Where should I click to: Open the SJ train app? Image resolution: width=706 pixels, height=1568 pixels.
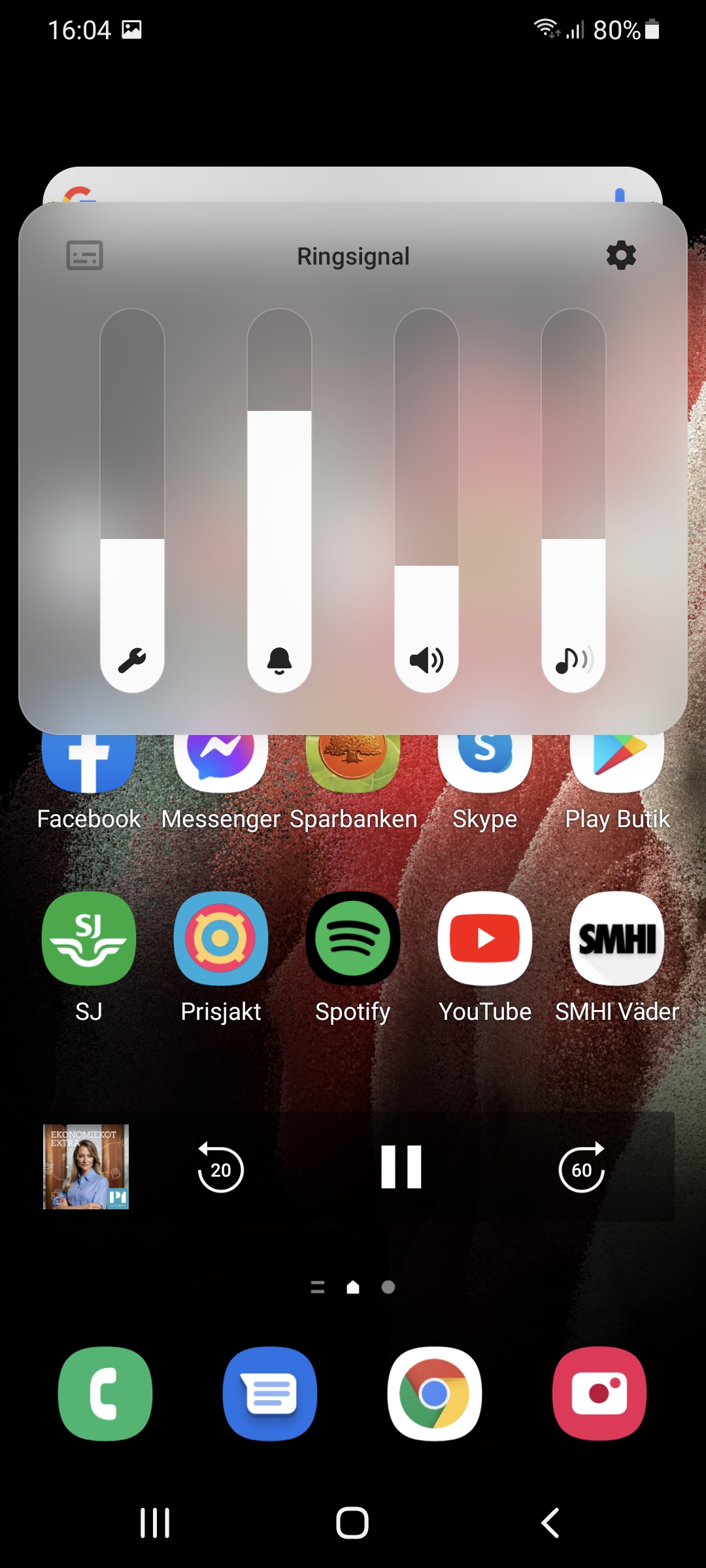[89, 939]
